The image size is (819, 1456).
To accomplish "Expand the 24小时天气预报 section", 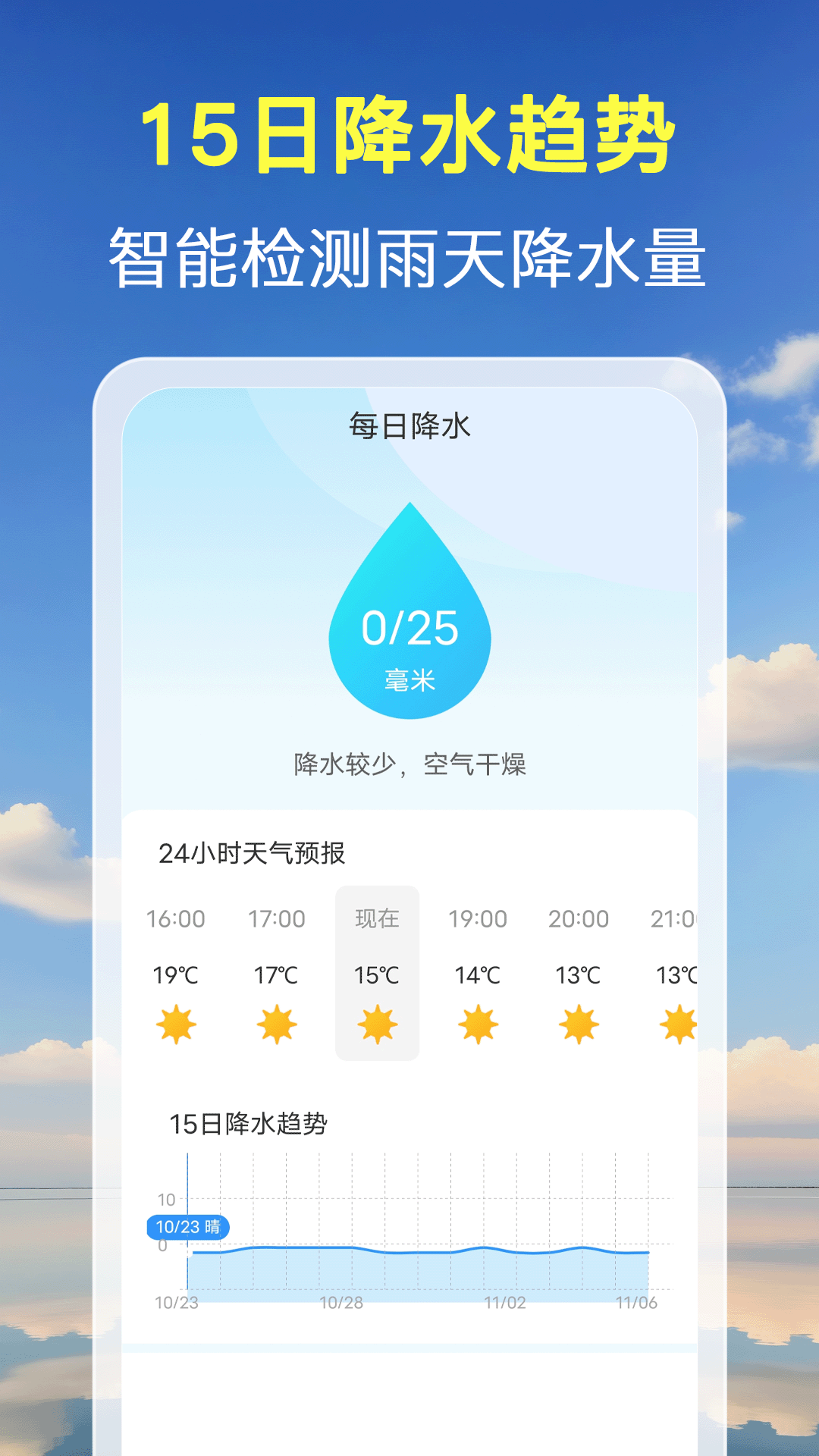I will pyautogui.click(x=240, y=852).
